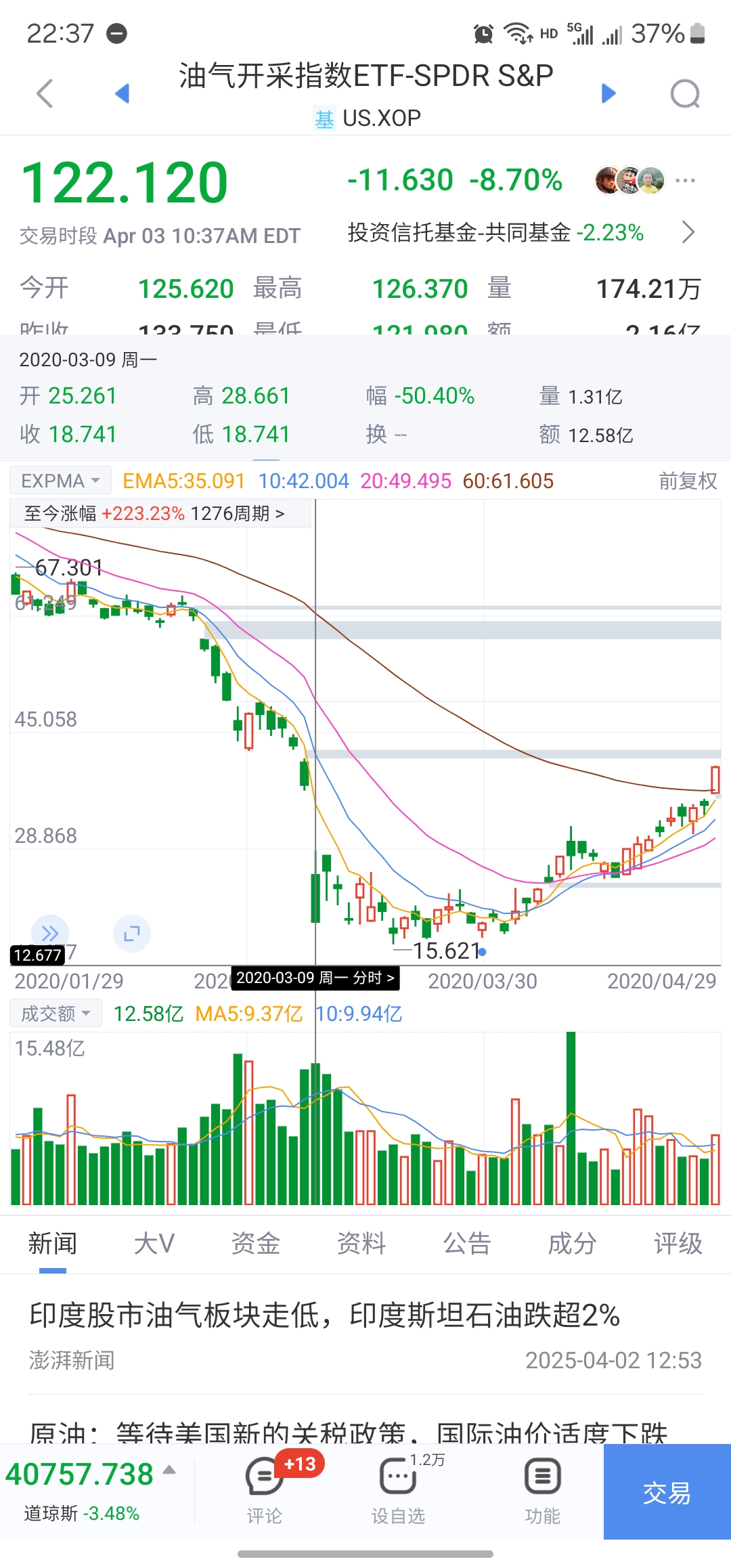Switch to the next stock with blue right arrow

(x=608, y=93)
